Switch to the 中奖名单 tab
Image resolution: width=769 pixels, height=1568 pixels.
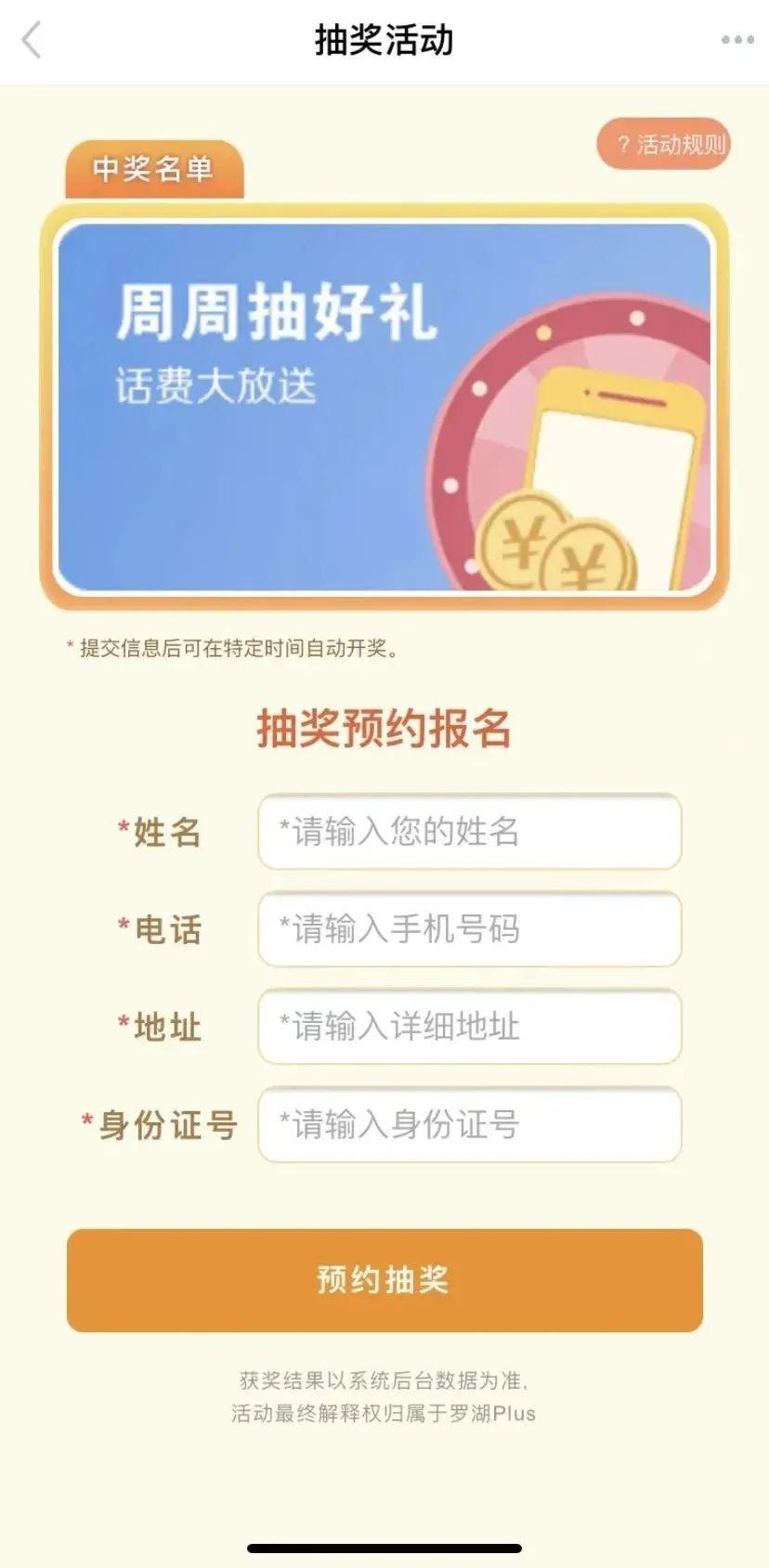[x=154, y=170]
